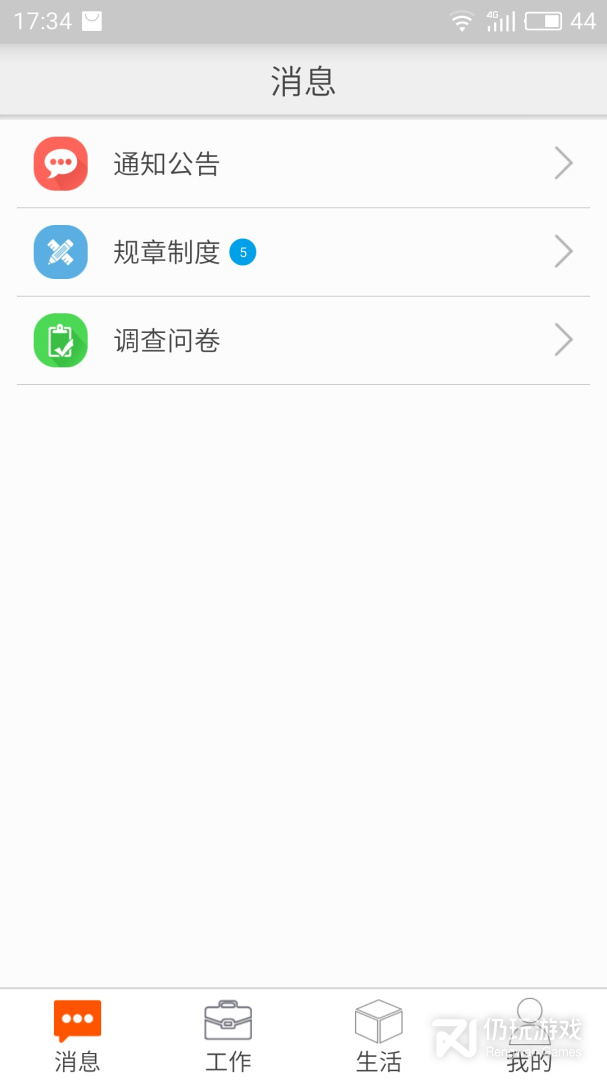Image resolution: width=607 pixels, height=1080 pixels.
Task: Go to the 生活 tab
Action: click(379, 1036)
